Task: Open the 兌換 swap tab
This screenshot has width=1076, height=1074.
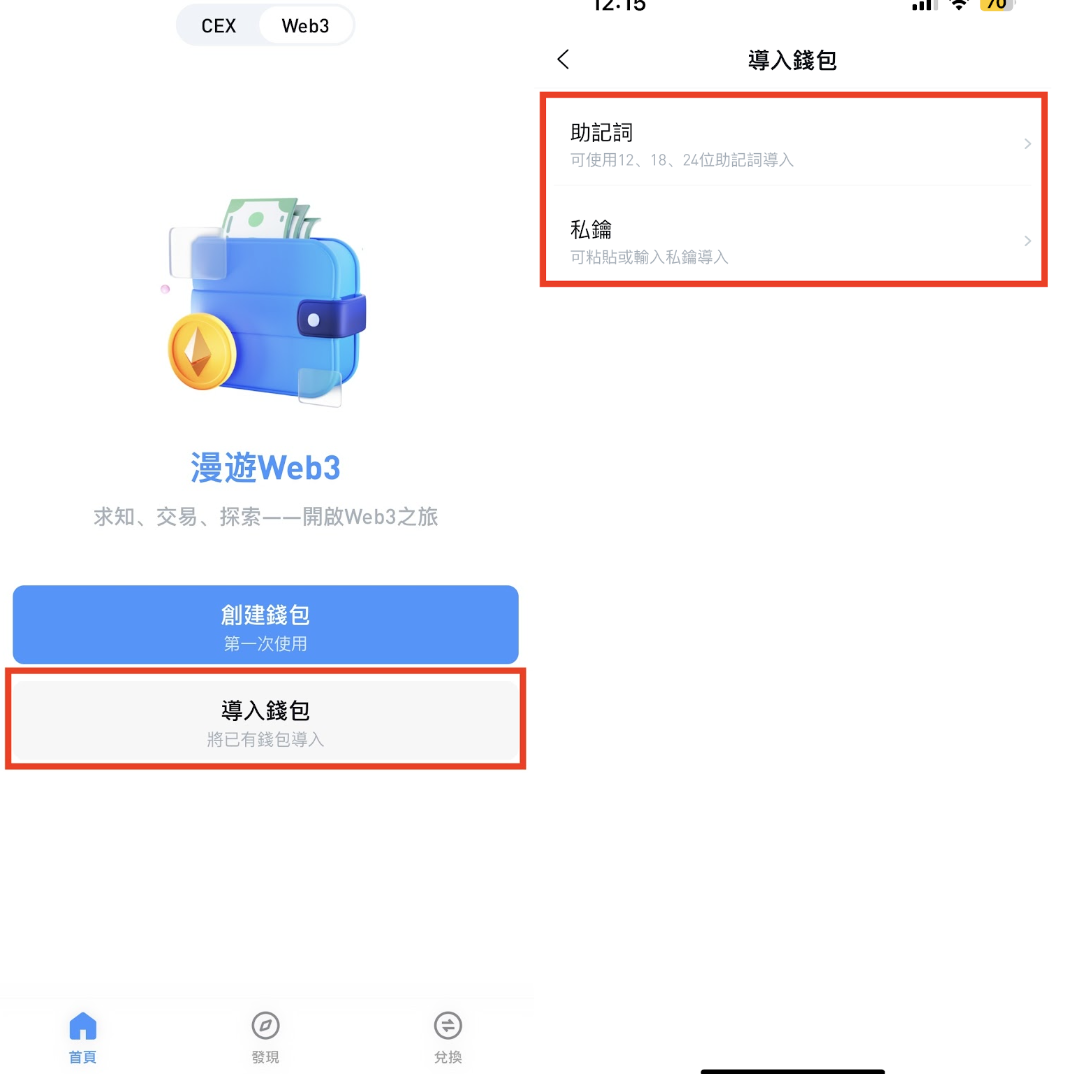Action: click(447, 1036)
